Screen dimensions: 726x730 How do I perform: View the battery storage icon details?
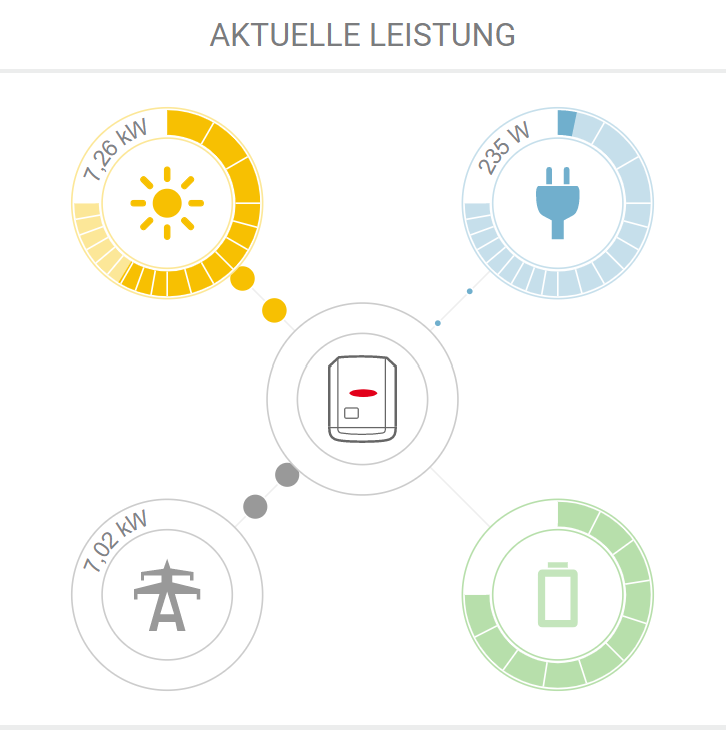pos(557,595)
